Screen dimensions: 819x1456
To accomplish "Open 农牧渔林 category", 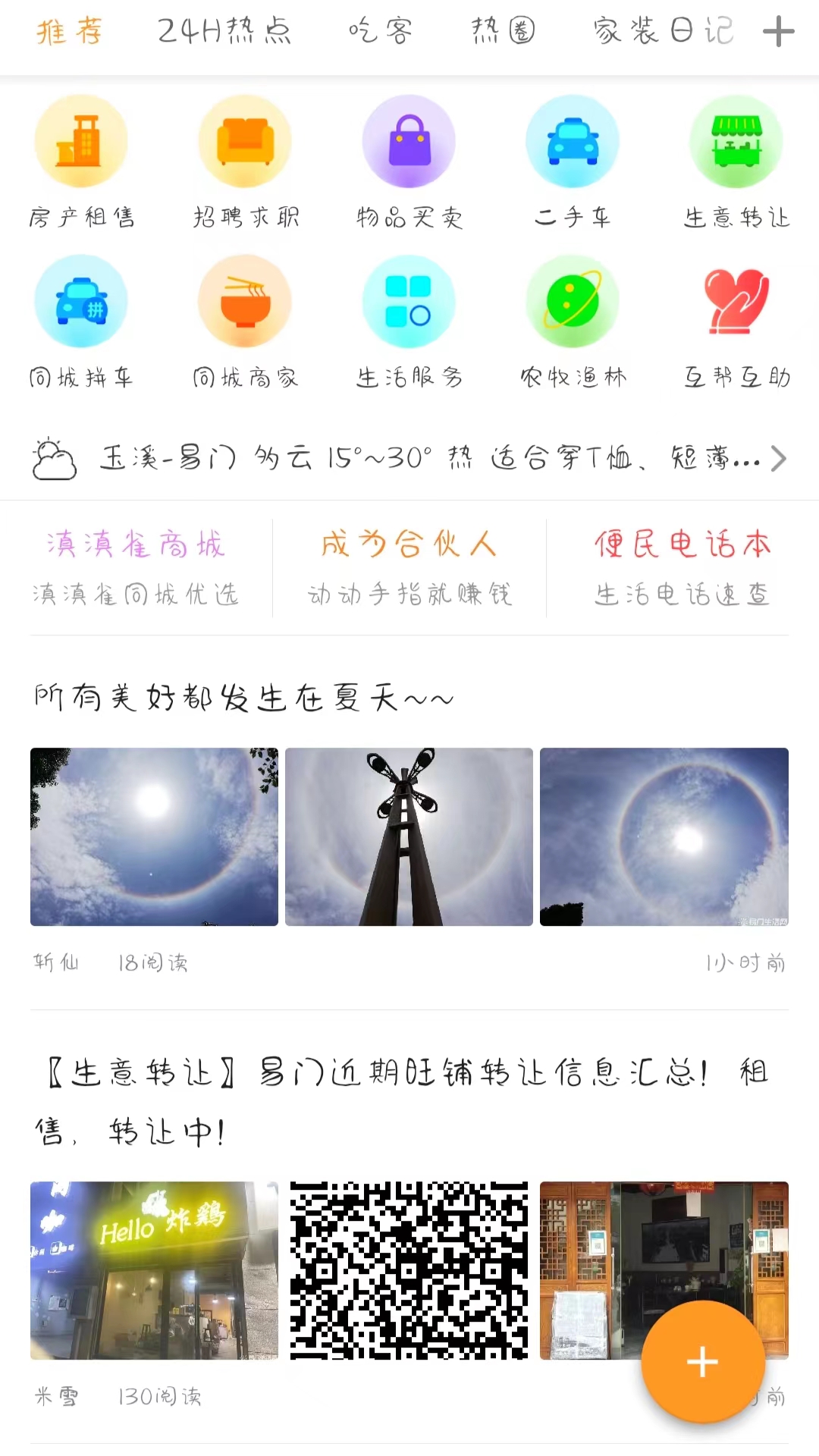I will pos(573,322).
